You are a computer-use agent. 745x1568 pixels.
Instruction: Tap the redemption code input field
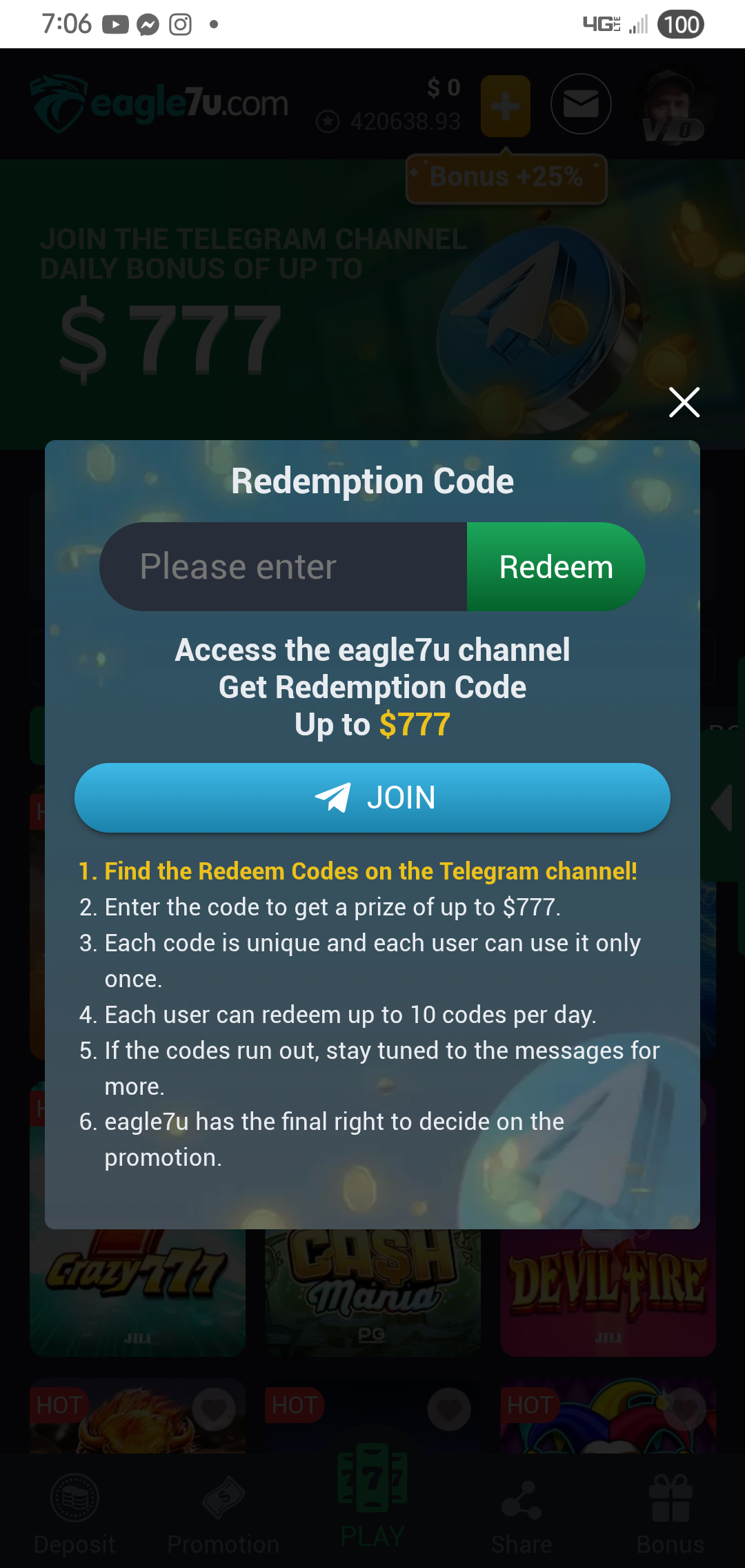click(284, 567)
